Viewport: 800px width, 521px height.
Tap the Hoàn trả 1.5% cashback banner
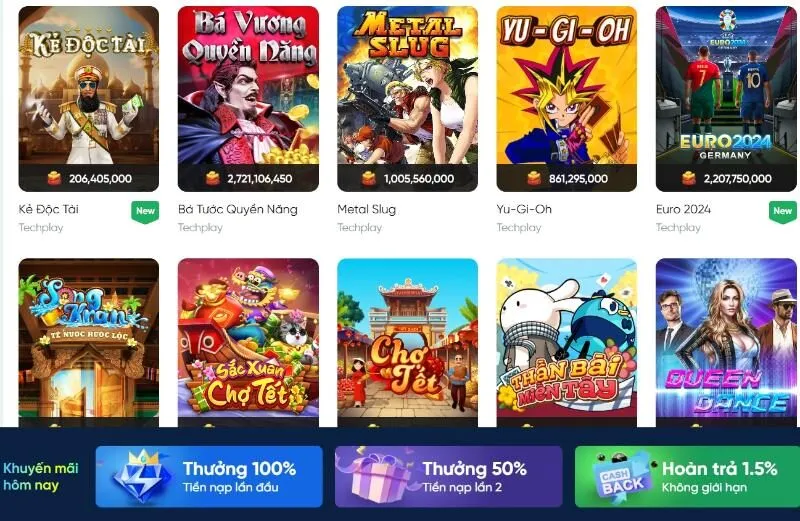coord(687,477)
